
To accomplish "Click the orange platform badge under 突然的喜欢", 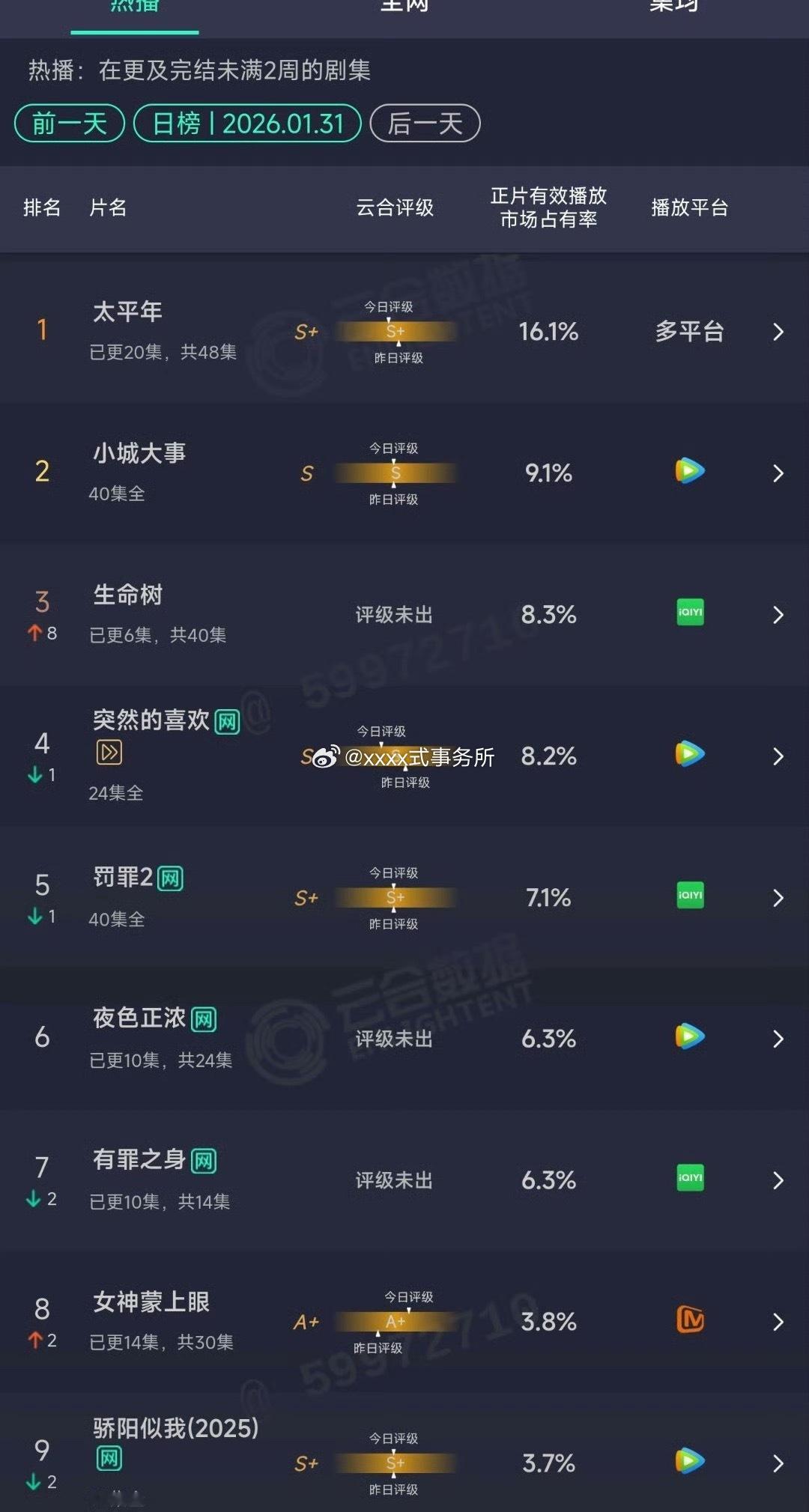I will pos(108,753).
